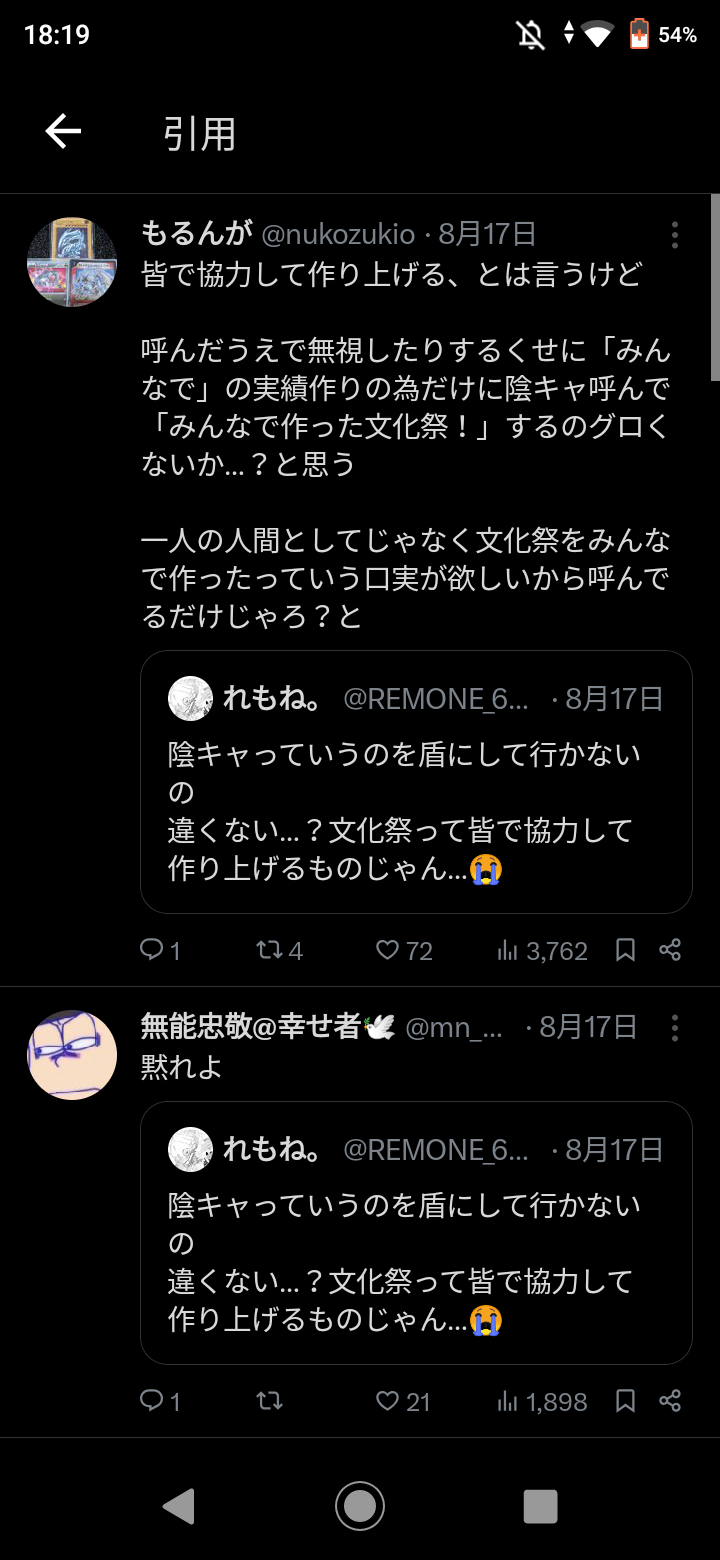Open overflow menu on もるんが's post
Image resolution: width=720 pixels, height=1560 pixels.
point(675,235)
